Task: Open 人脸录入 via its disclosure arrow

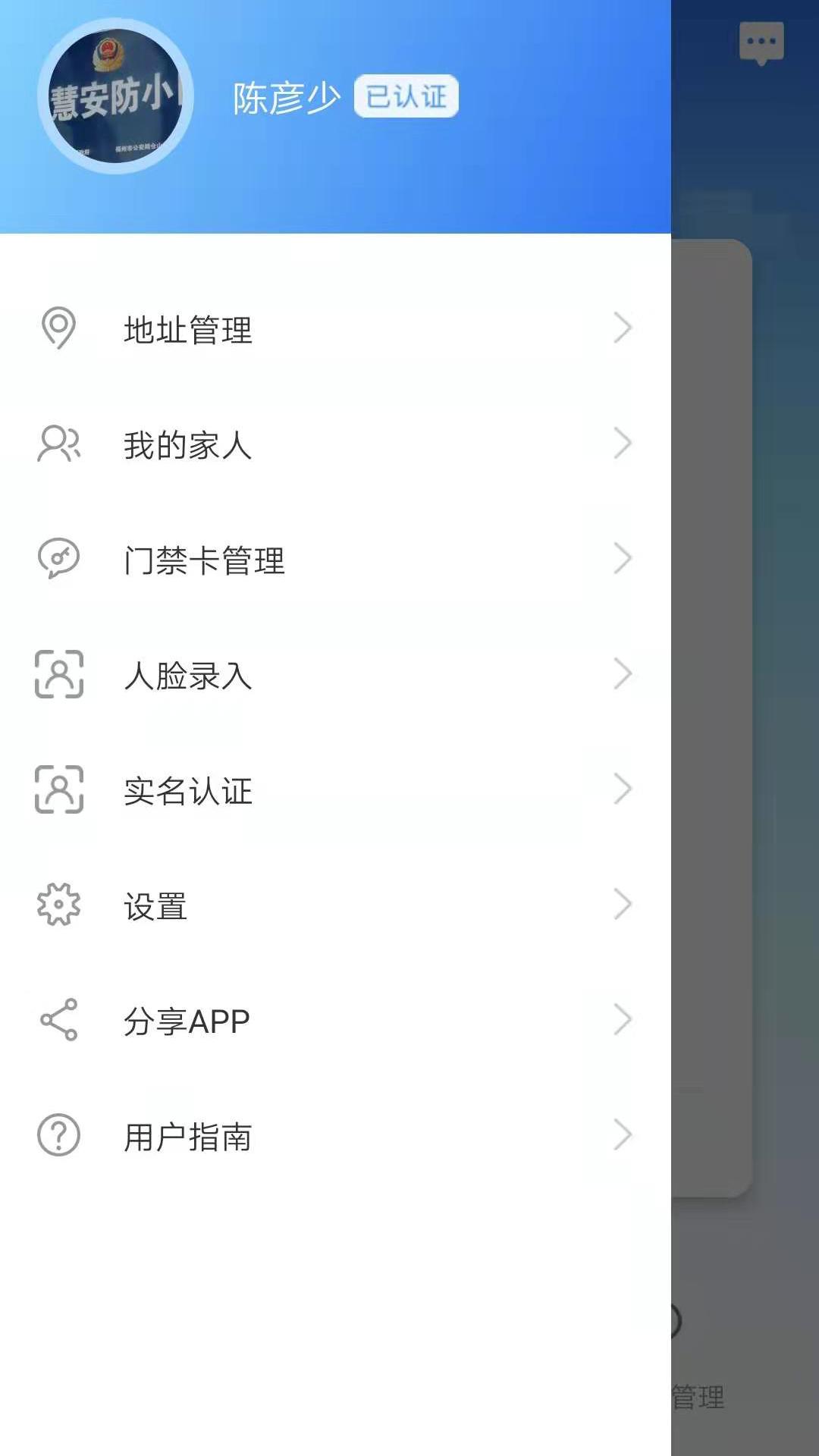Action: pyautogui.click(x=623, y=674)
